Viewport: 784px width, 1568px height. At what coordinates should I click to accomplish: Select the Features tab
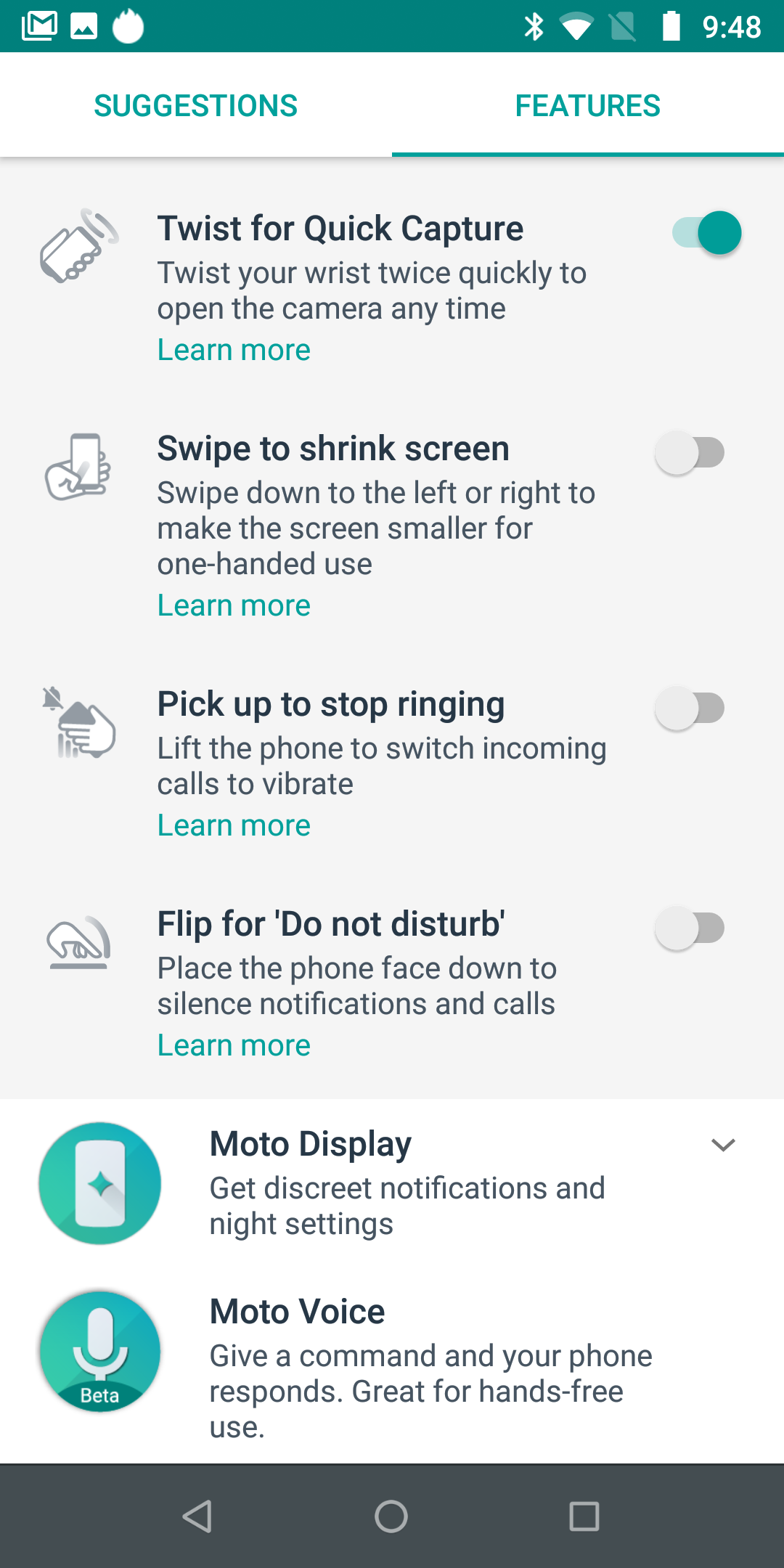587,106
